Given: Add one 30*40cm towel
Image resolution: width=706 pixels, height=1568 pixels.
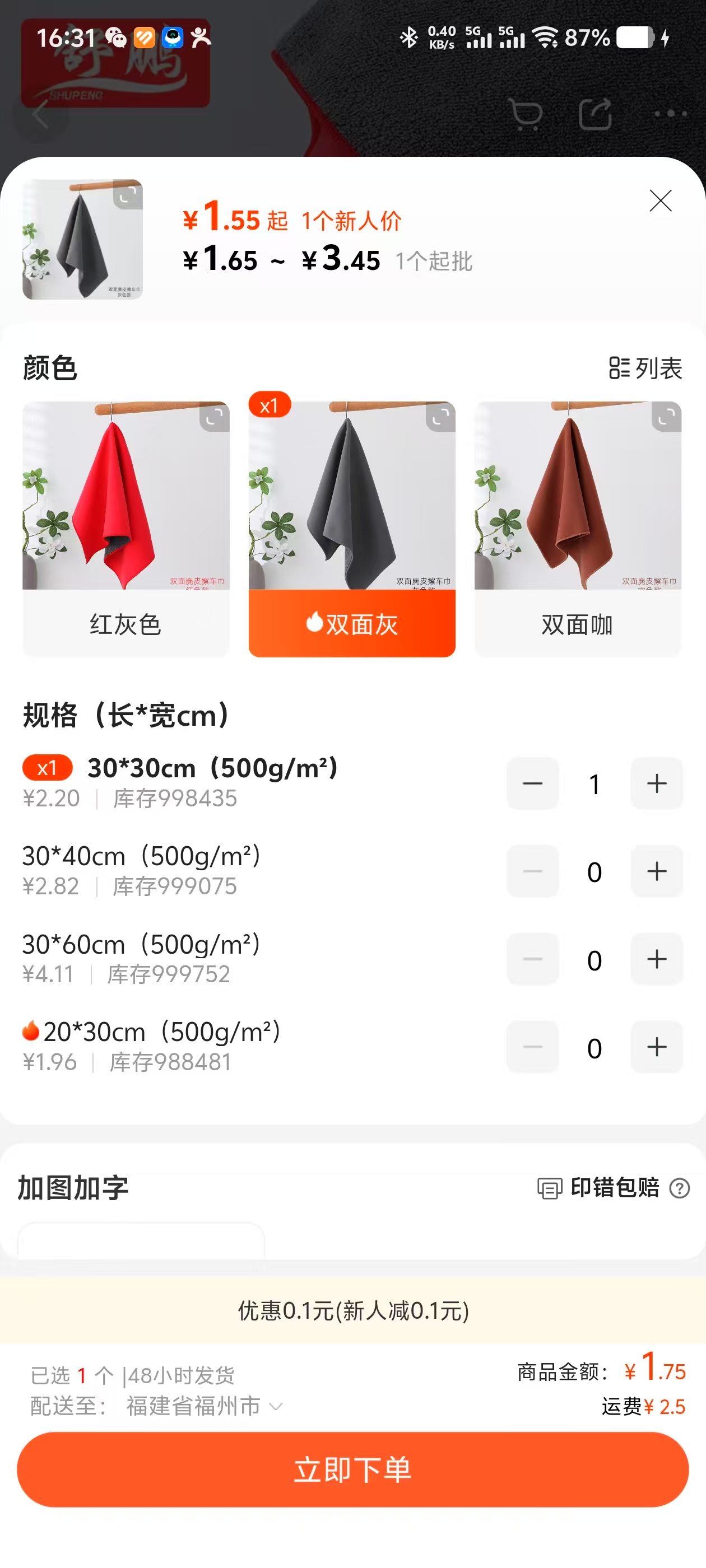Looking at the screenshot, I should coord(656,872).
